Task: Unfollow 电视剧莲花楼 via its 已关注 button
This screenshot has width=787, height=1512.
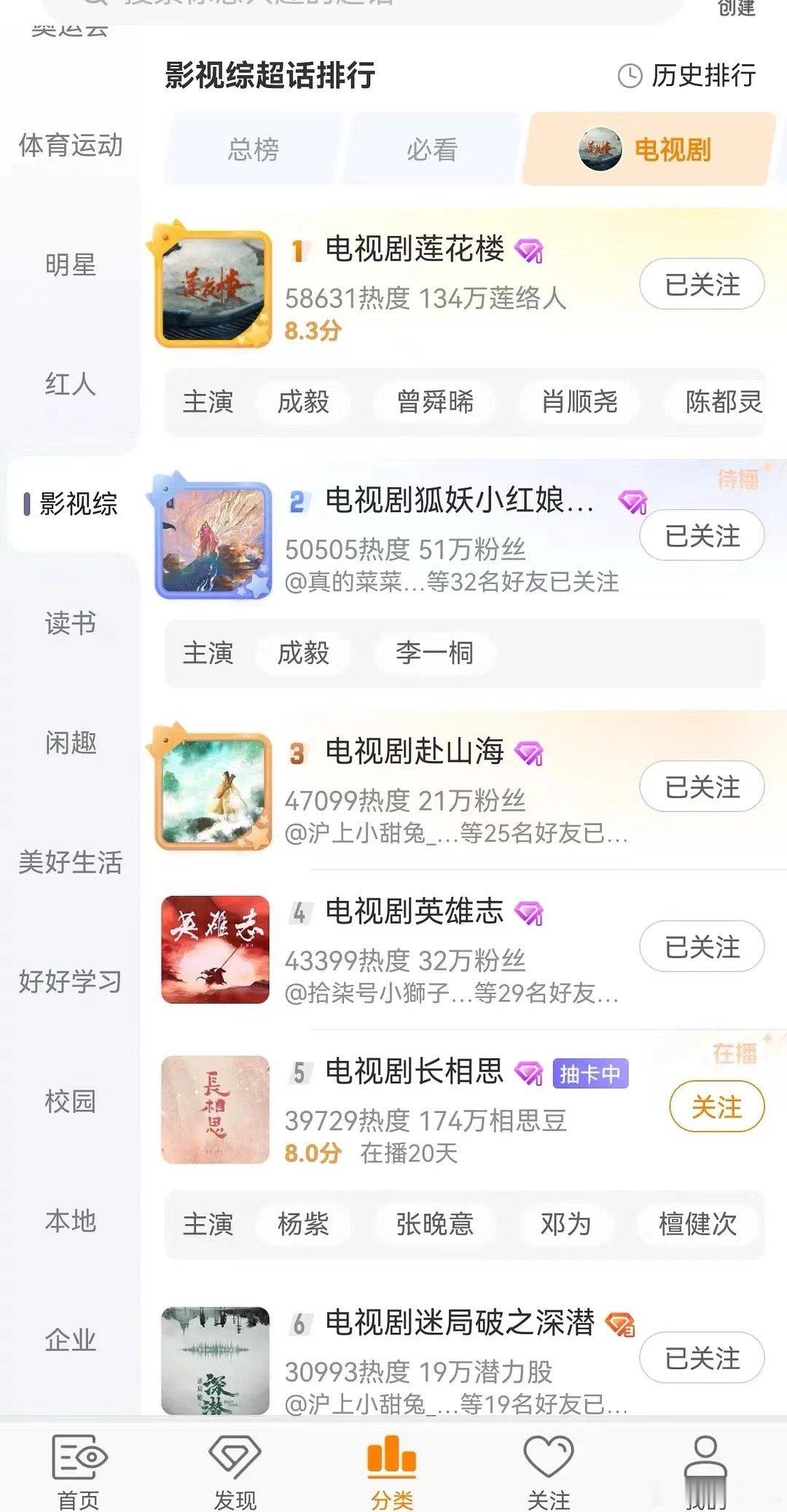Action: [701, 284]
